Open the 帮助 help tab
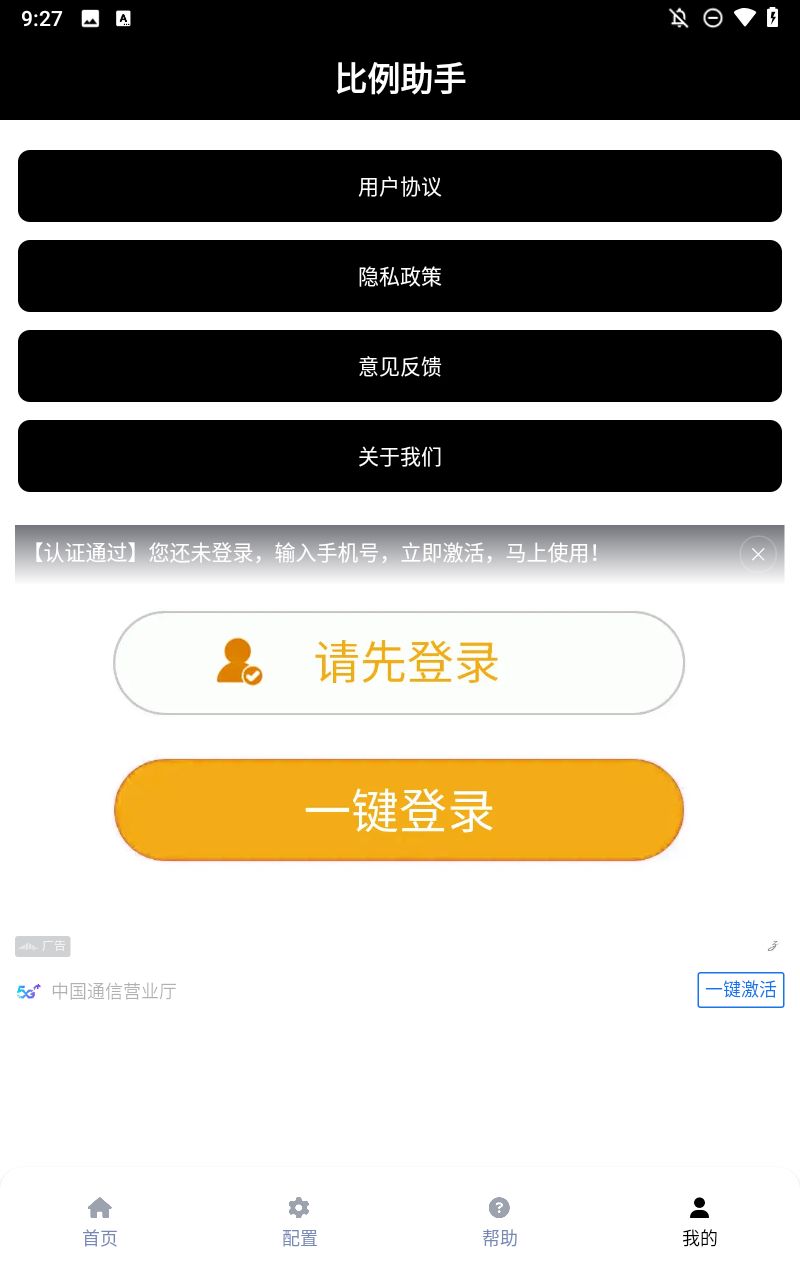This screenshot has width=800, height=1280. (499, 1221)
